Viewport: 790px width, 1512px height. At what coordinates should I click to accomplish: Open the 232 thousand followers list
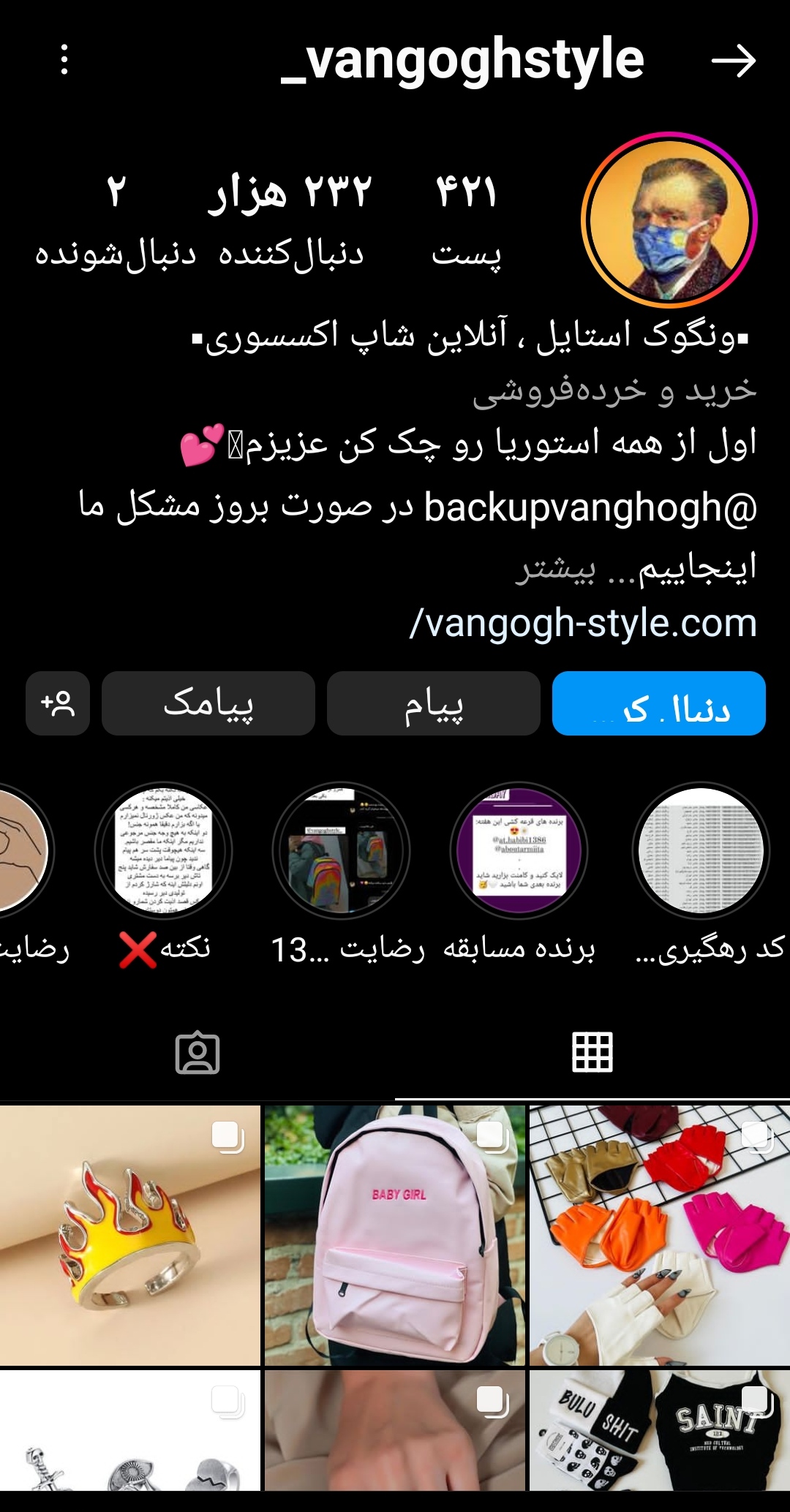pyautogui.click(x=290, y=218)
